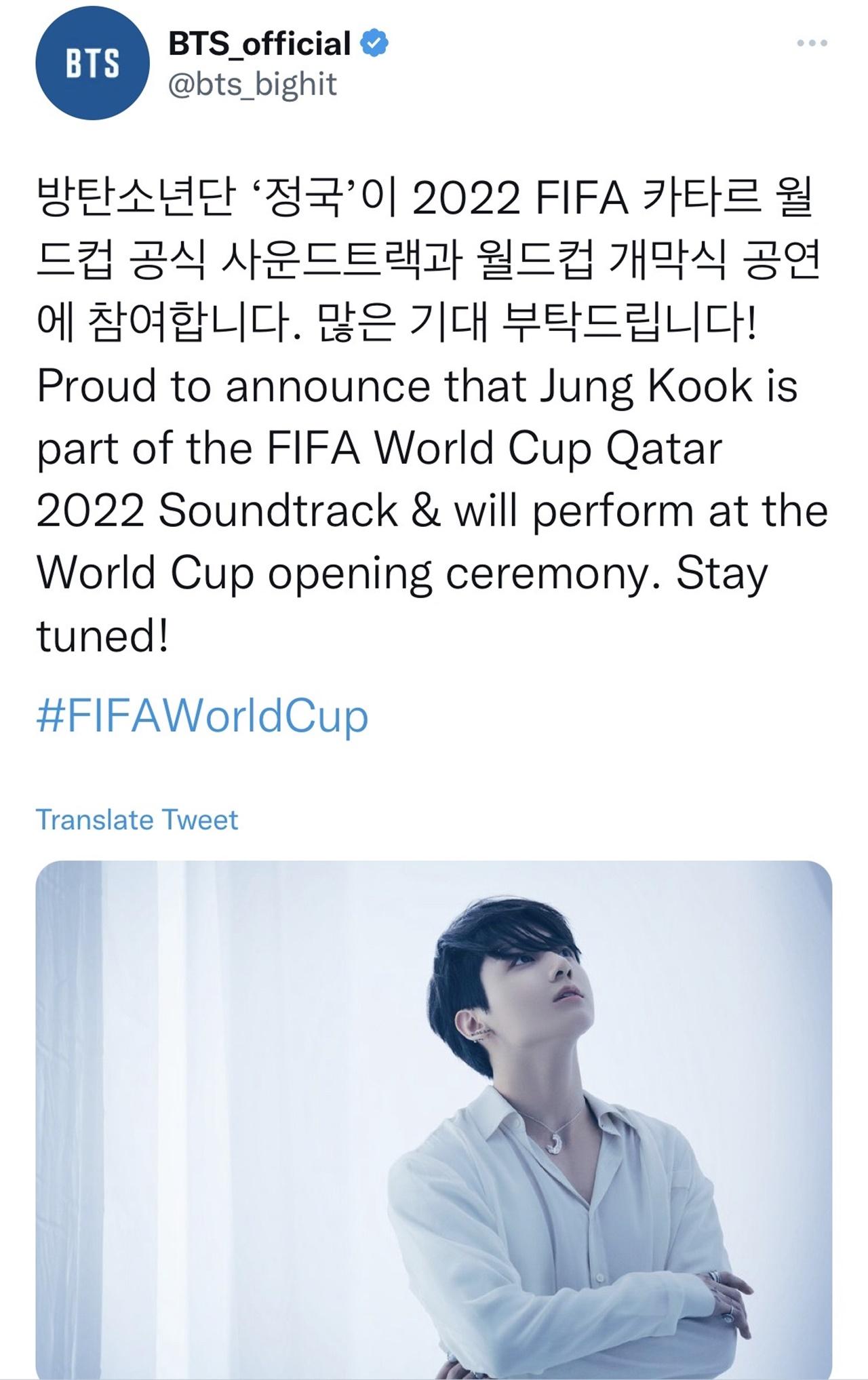The image size is (868, 1380).
Task: Open the #FIFAWorldCup hashtag
Action: [202, 717]
